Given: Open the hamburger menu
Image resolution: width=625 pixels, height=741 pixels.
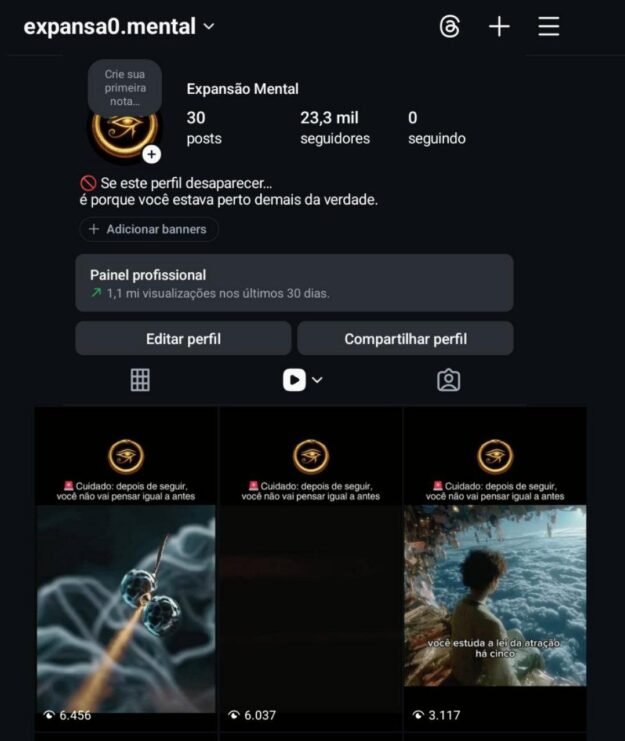Looking at the screenshot, I should pyautogui.click(x=548, y=27).
